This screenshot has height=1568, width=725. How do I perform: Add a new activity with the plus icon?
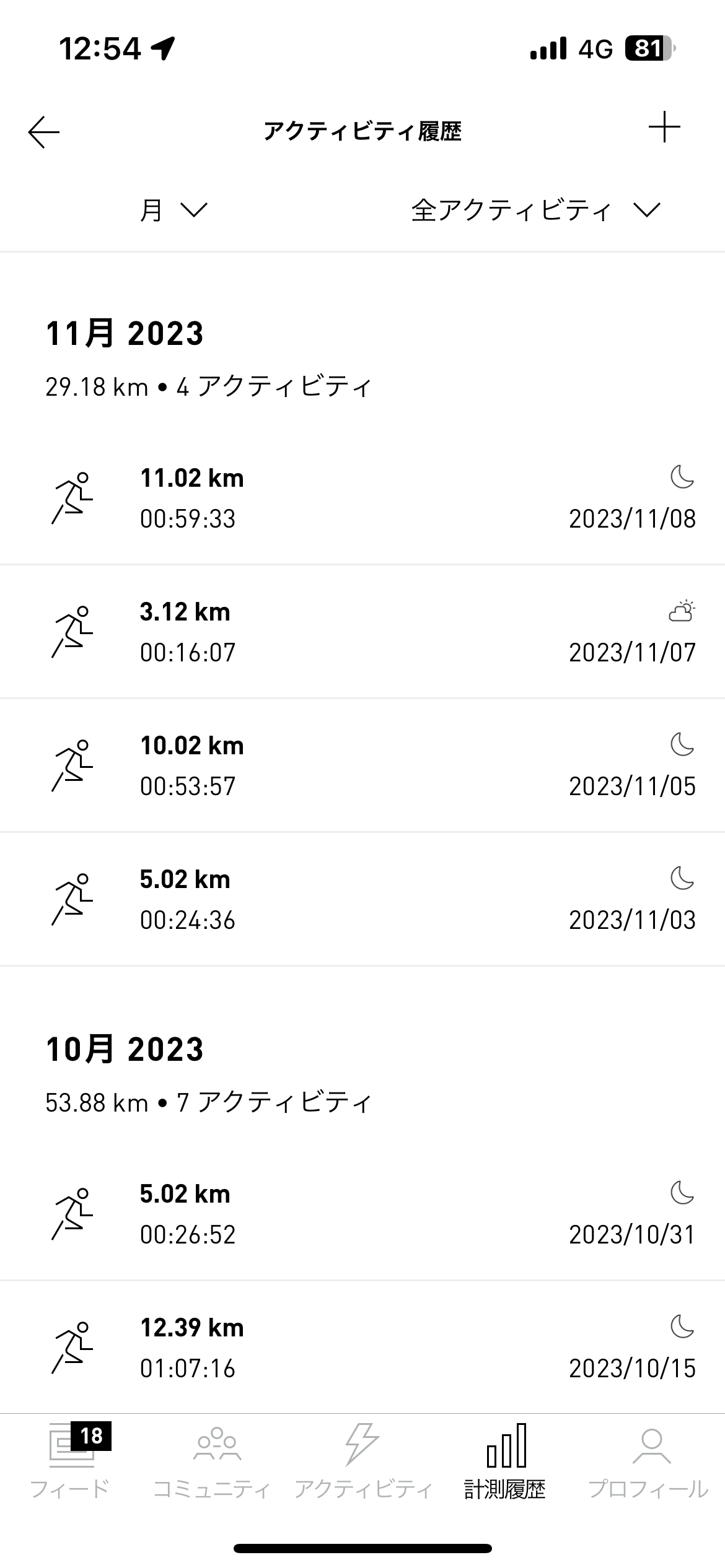[664, 128]
